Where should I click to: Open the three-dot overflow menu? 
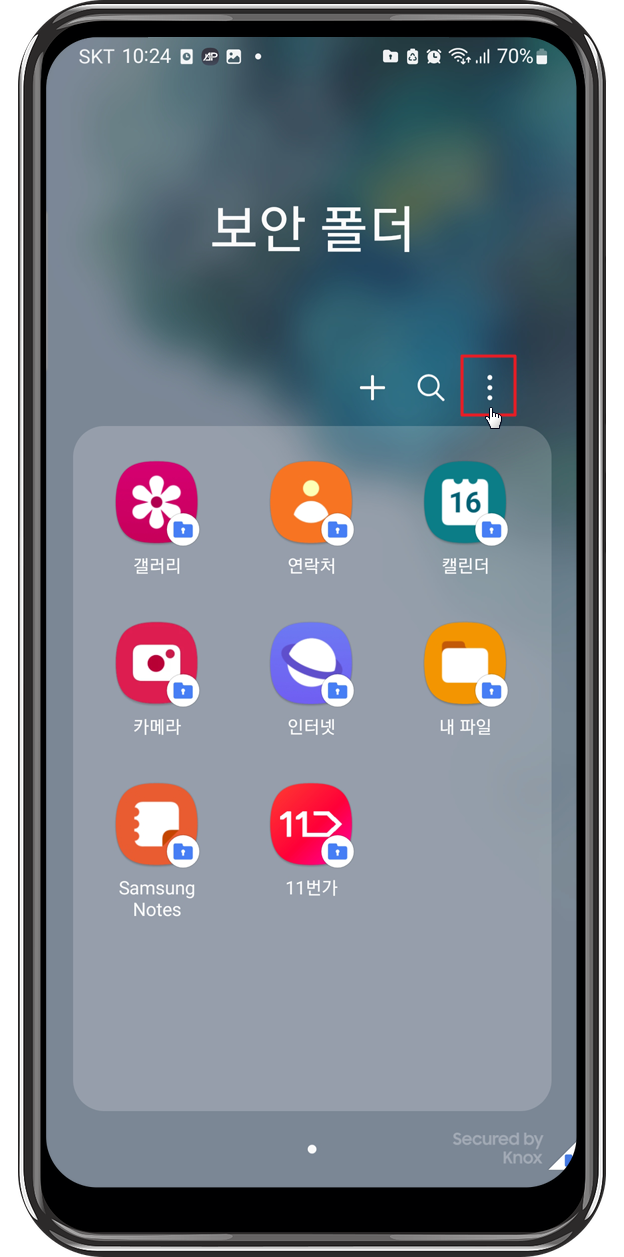[489, 387]
